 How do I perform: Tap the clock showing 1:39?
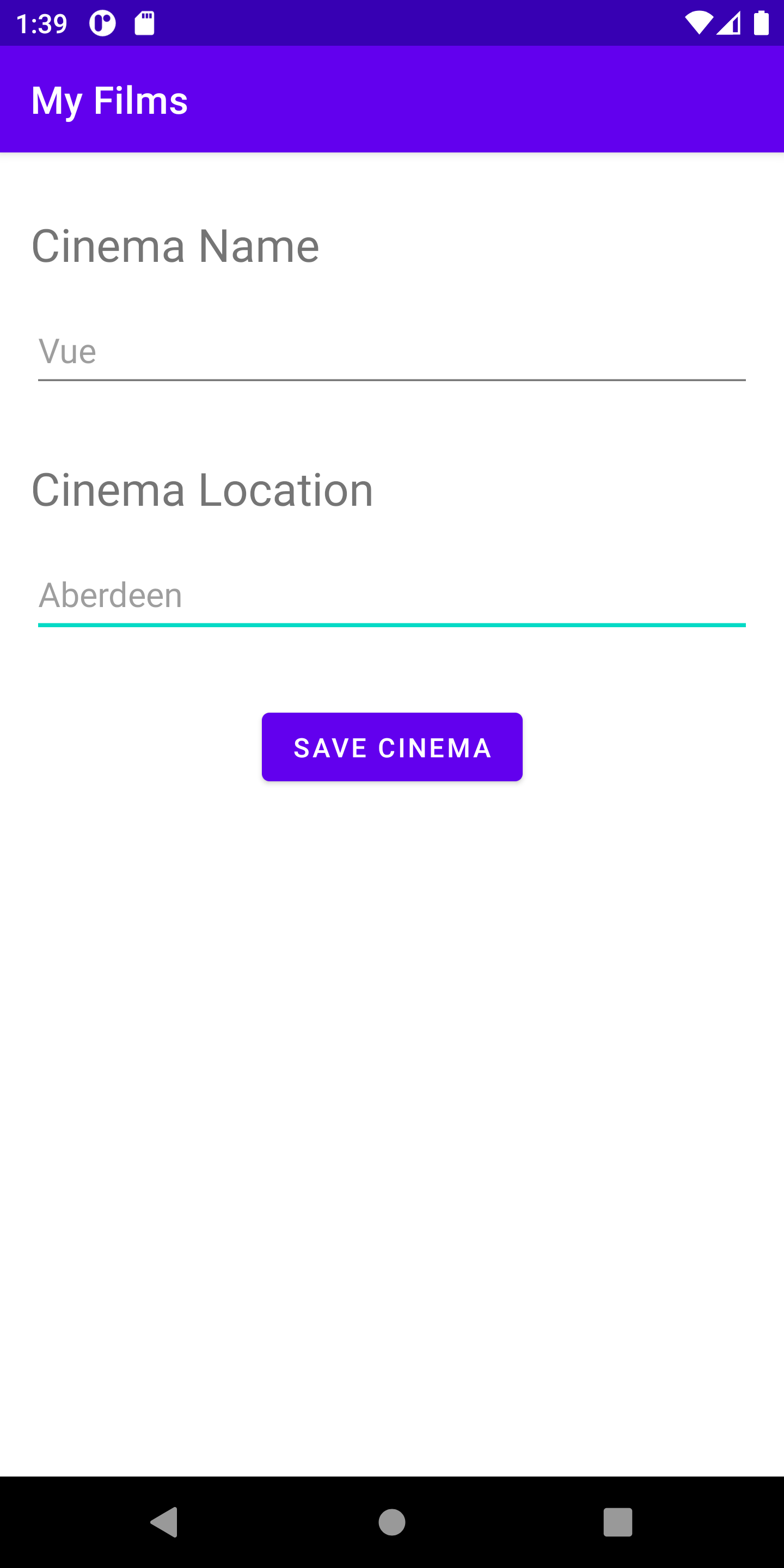pos(42,23)
